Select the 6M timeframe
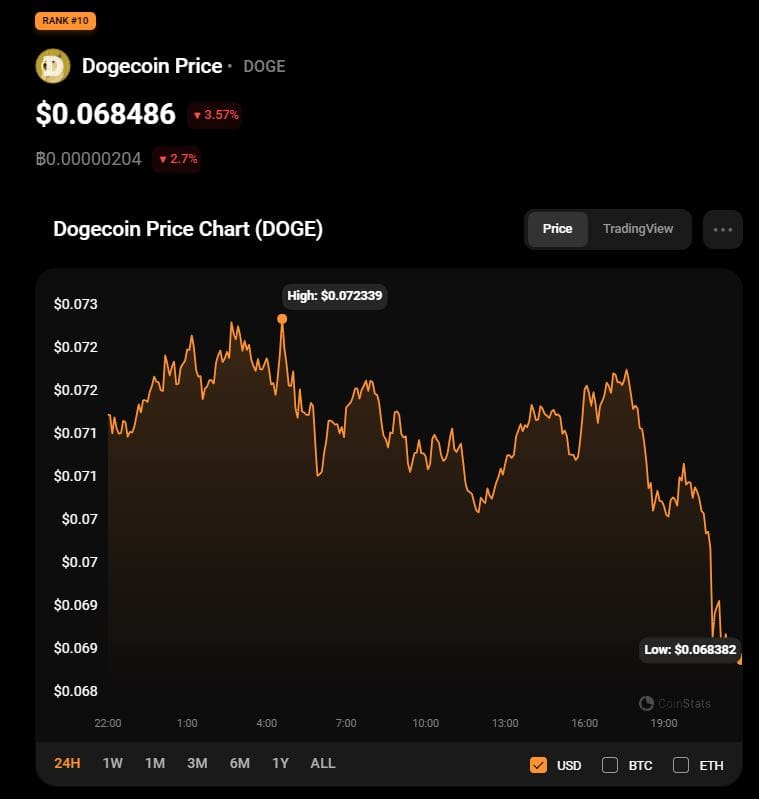This screenshot has width=759, height=799. point(238,763)
